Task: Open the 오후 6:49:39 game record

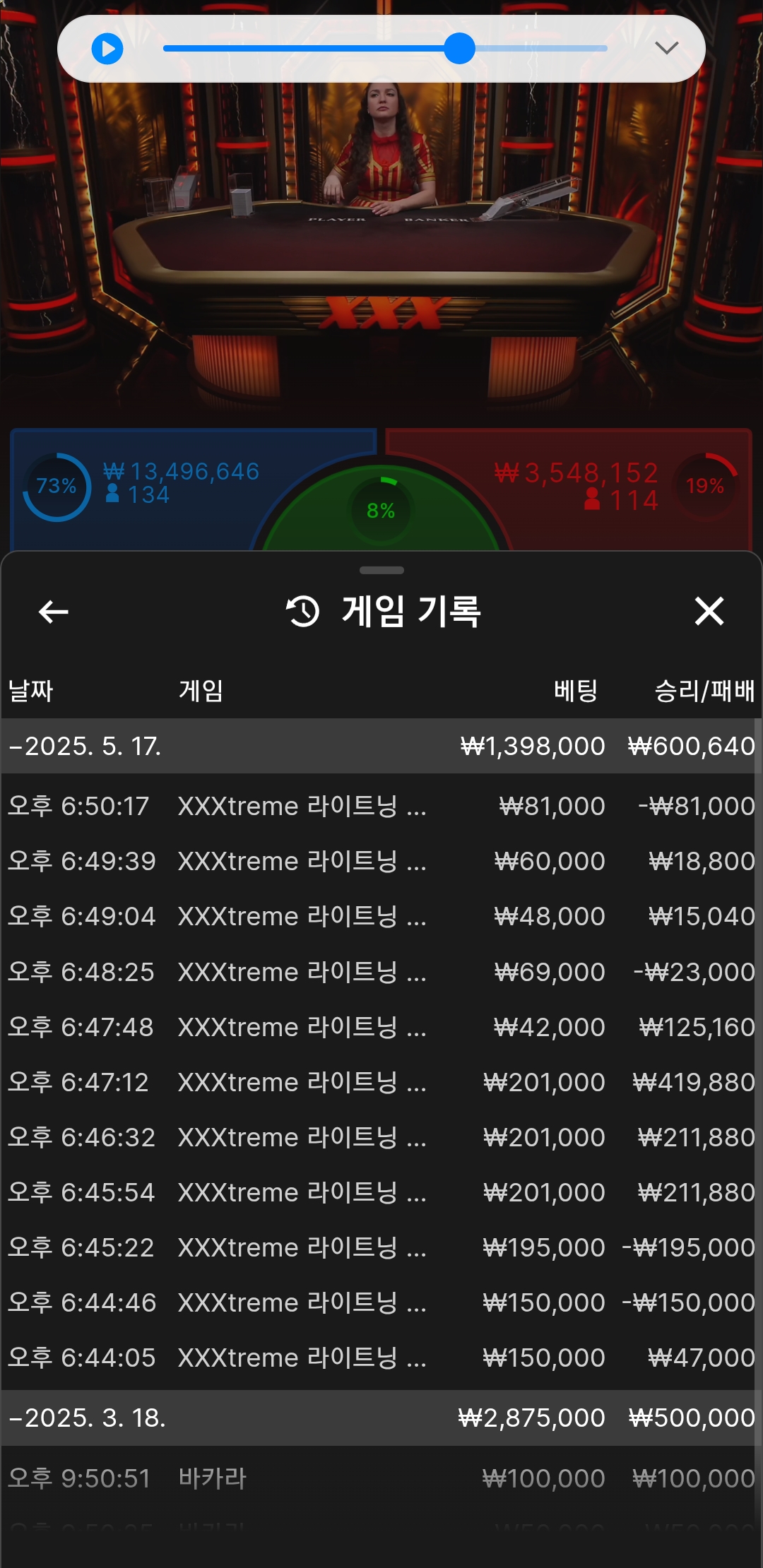Action: [380, 861]
